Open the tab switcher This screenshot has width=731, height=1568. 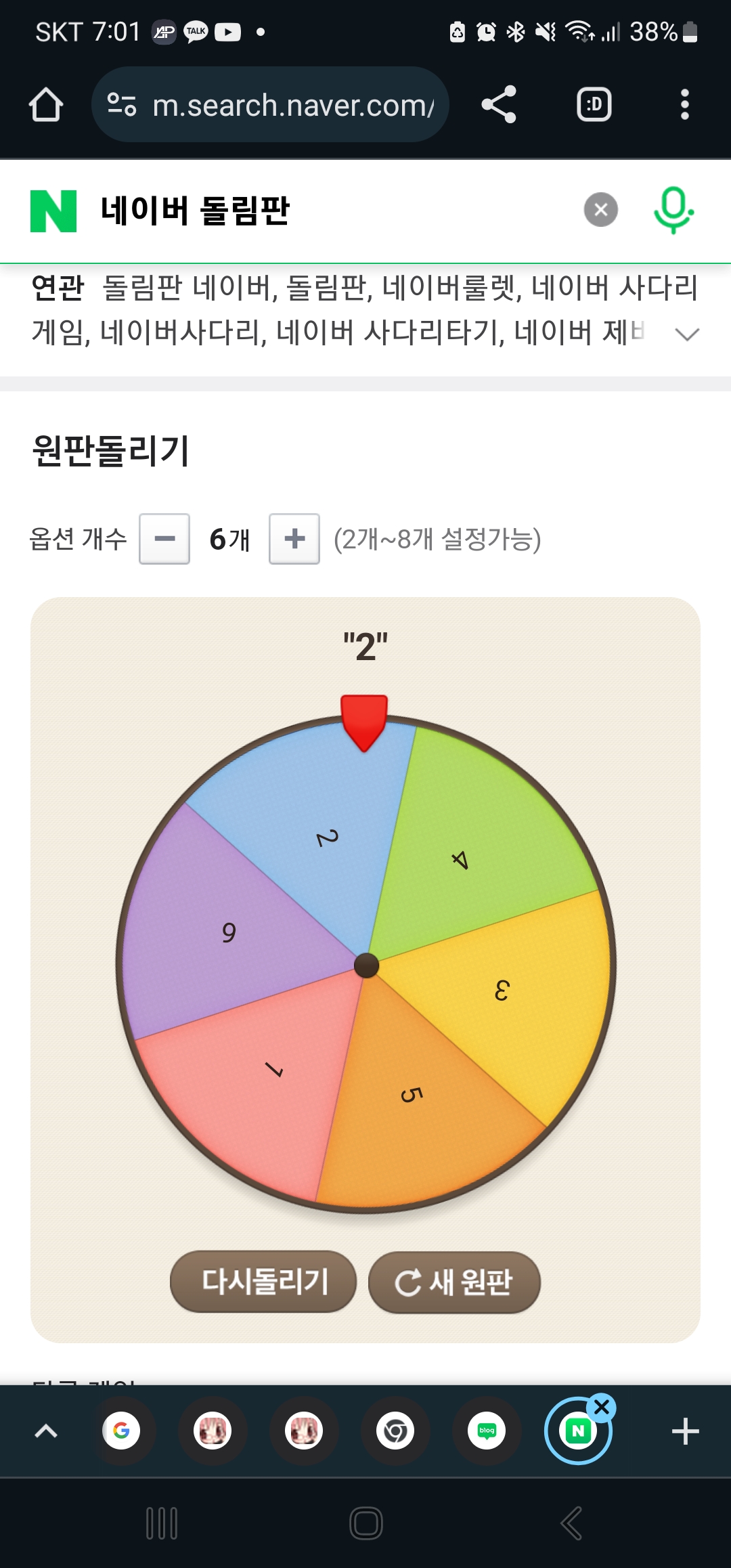click(594, 105)
